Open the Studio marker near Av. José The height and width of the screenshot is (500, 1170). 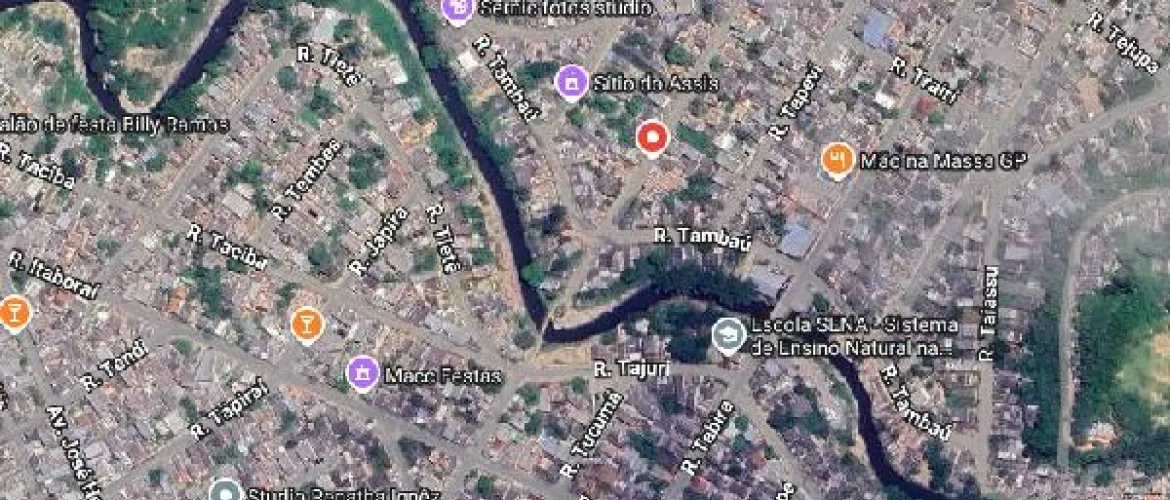click(x=225, y=491)
